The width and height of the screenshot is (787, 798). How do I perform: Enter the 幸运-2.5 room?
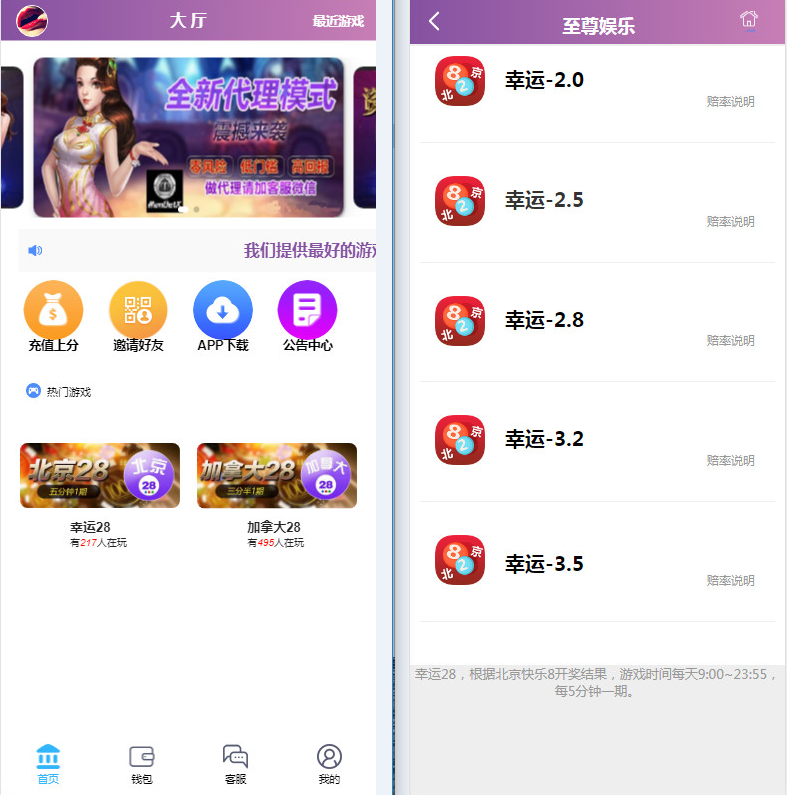[x=544, y=201]
